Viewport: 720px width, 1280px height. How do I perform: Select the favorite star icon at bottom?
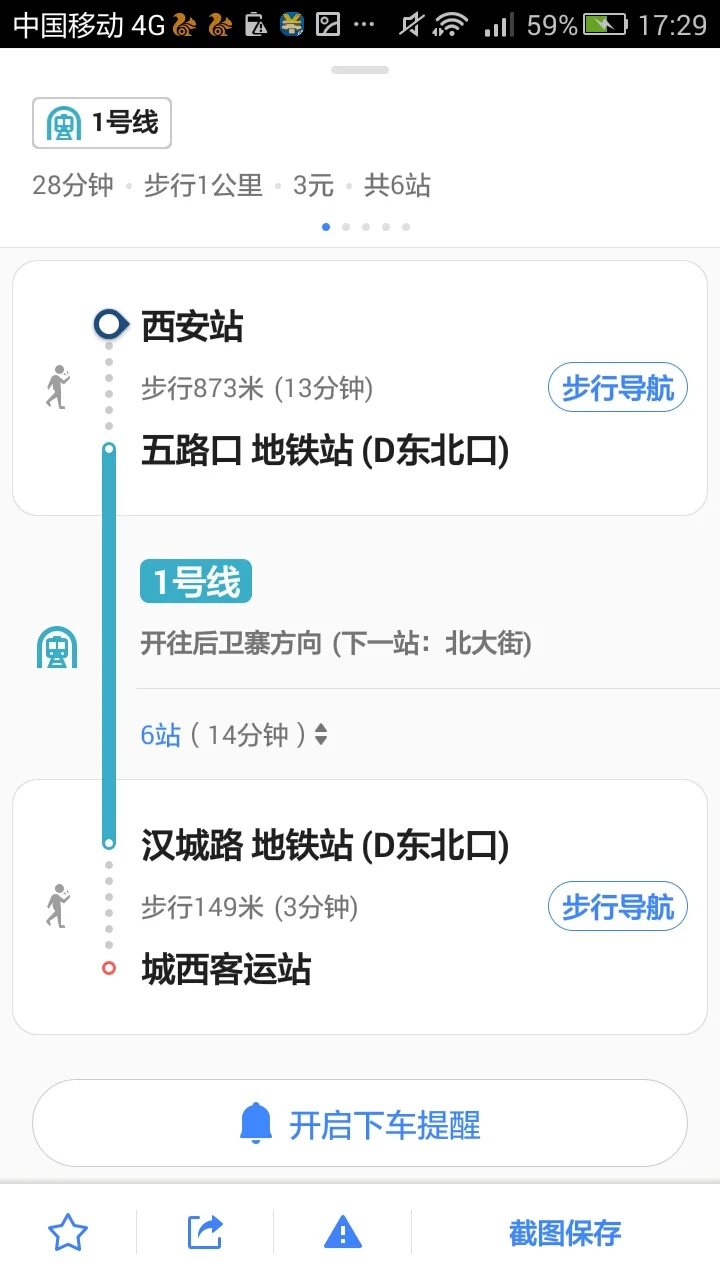pyautogui.click(x=68, y=1233)
